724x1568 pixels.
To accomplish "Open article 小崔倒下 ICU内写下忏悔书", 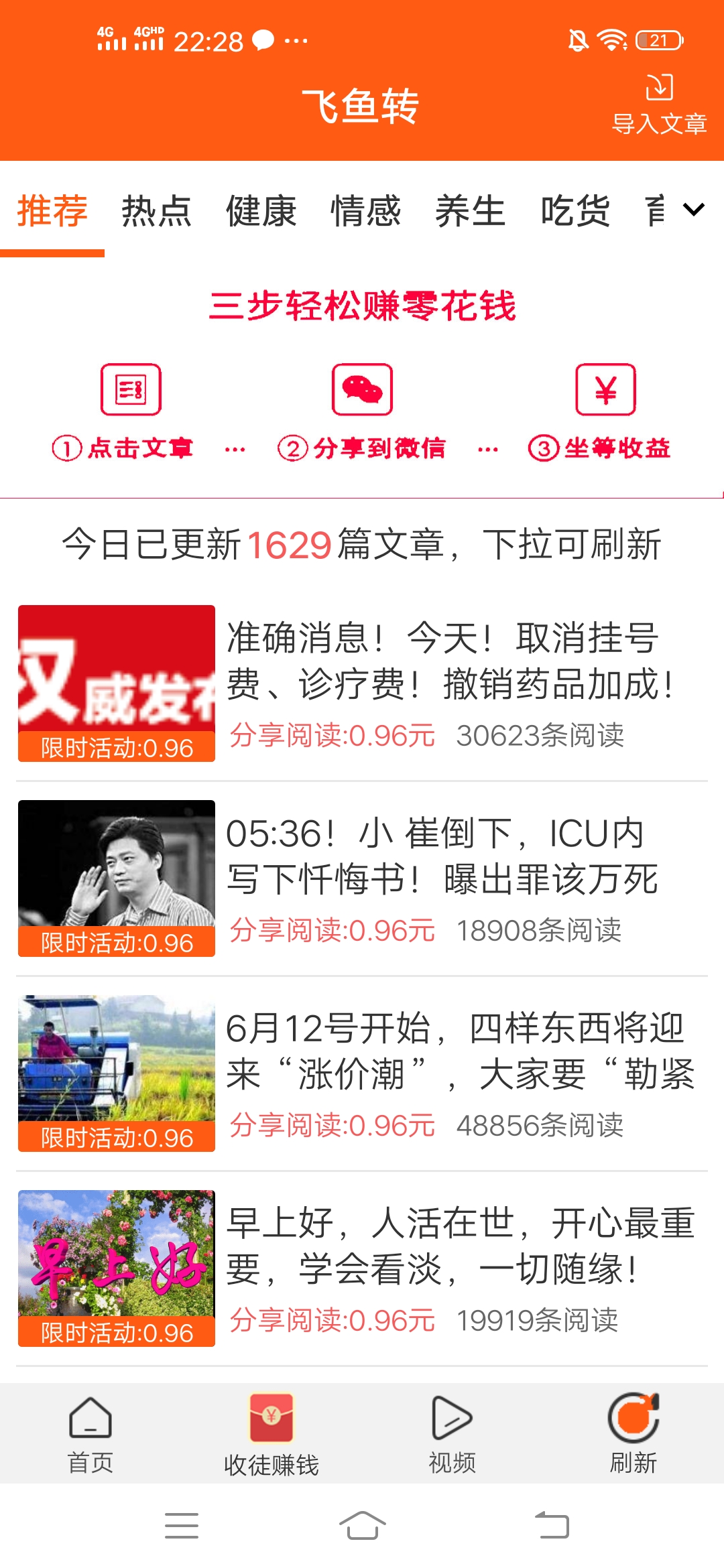I will point(442,856).
